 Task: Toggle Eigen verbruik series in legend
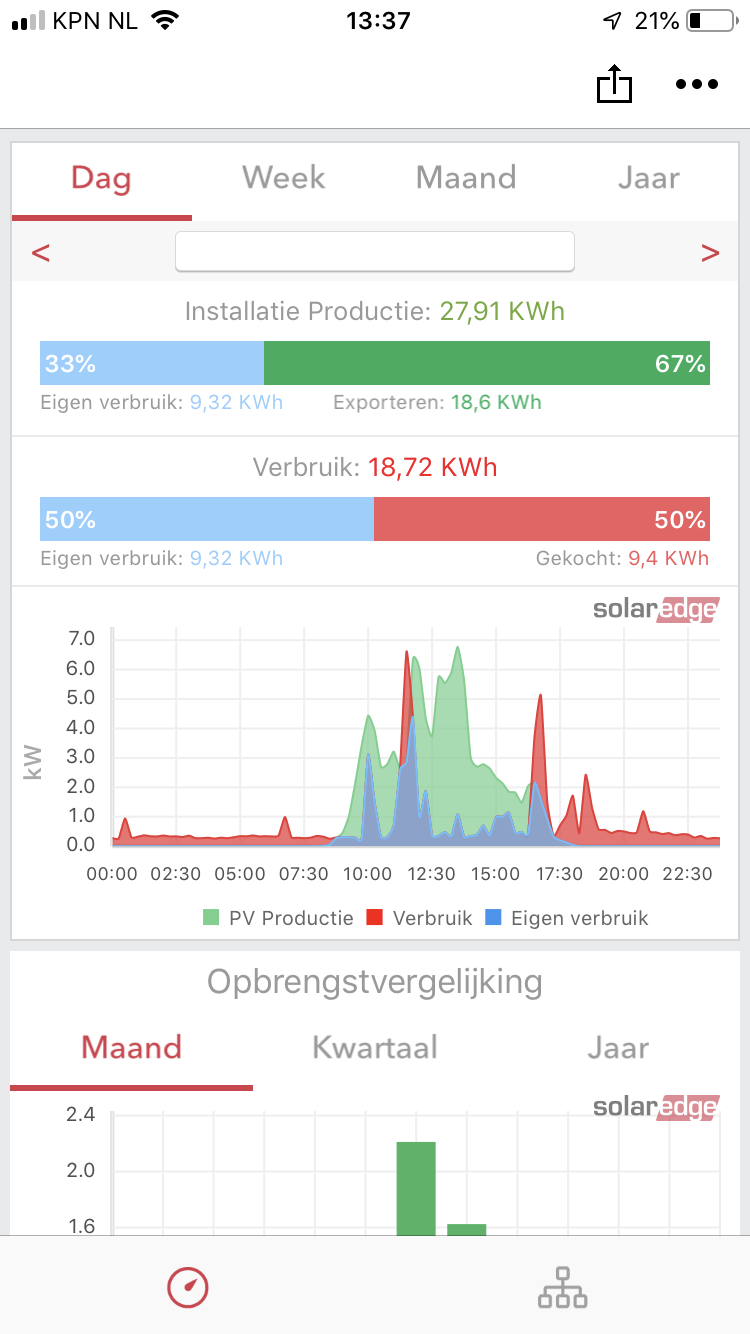click(x=567, y=917)
